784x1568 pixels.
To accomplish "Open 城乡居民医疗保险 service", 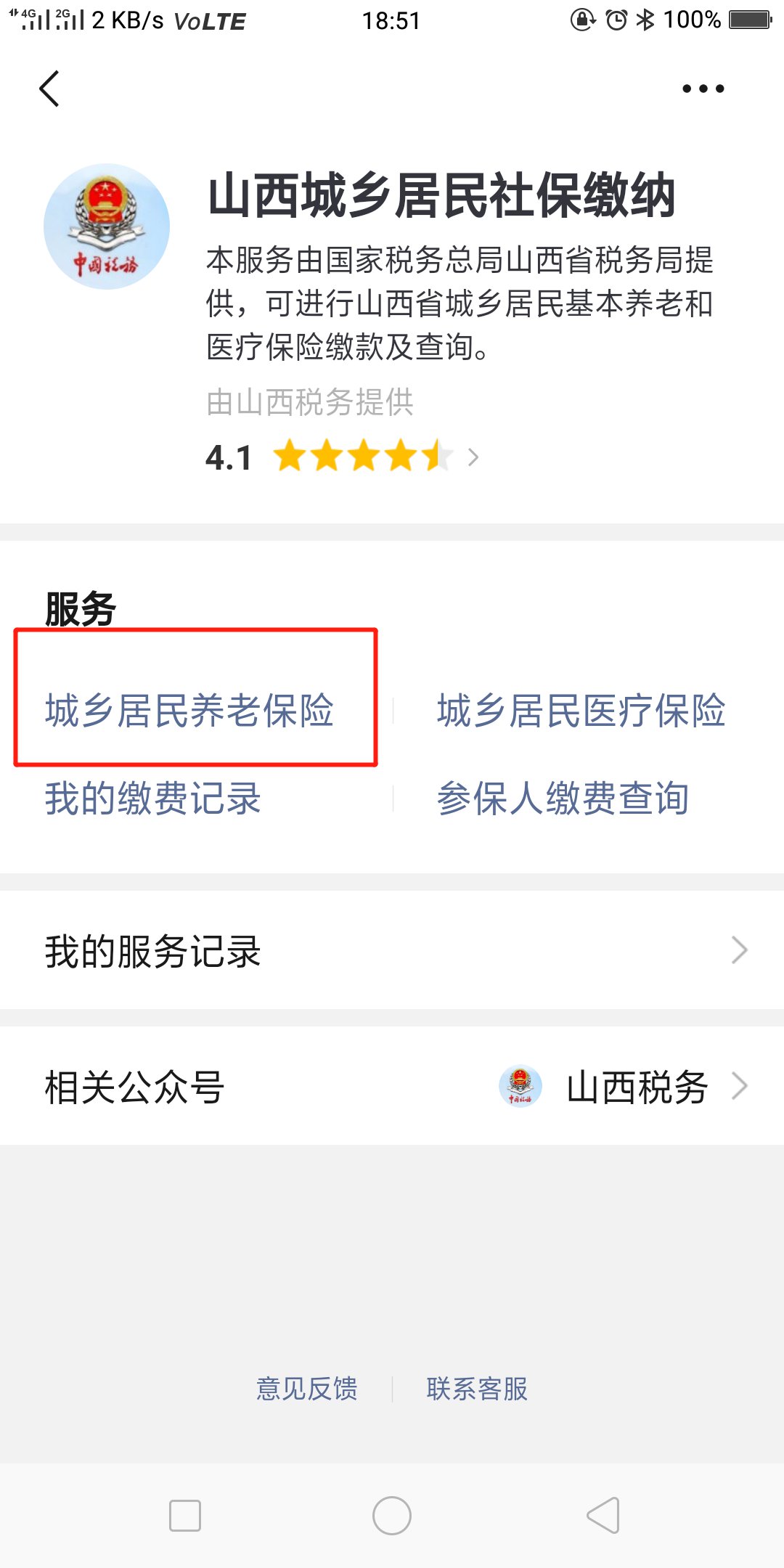I will pos(581,710).
